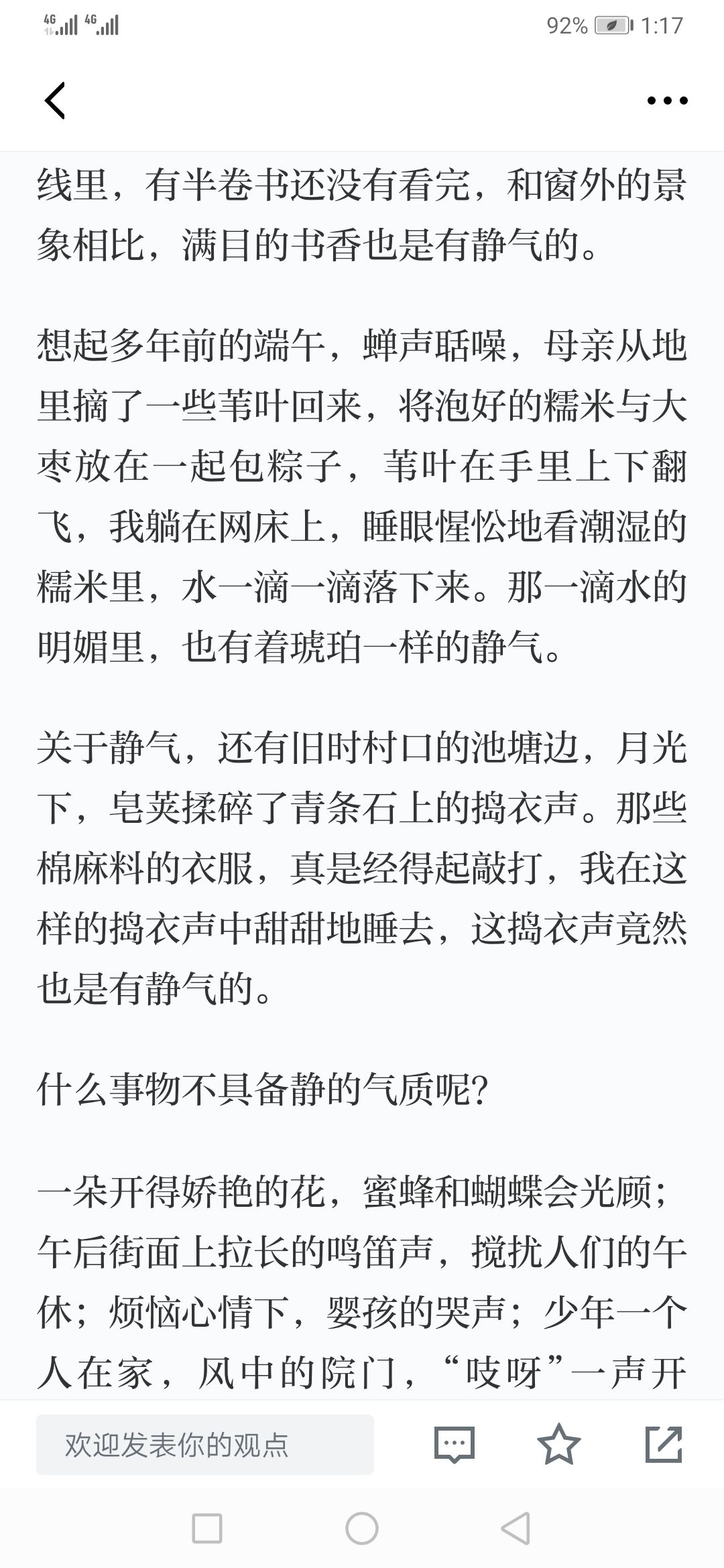This screenshot has height=1568, width=724.
Task: Tap the comment field 欢迎发表你的观点
Action: [205, 1445]
